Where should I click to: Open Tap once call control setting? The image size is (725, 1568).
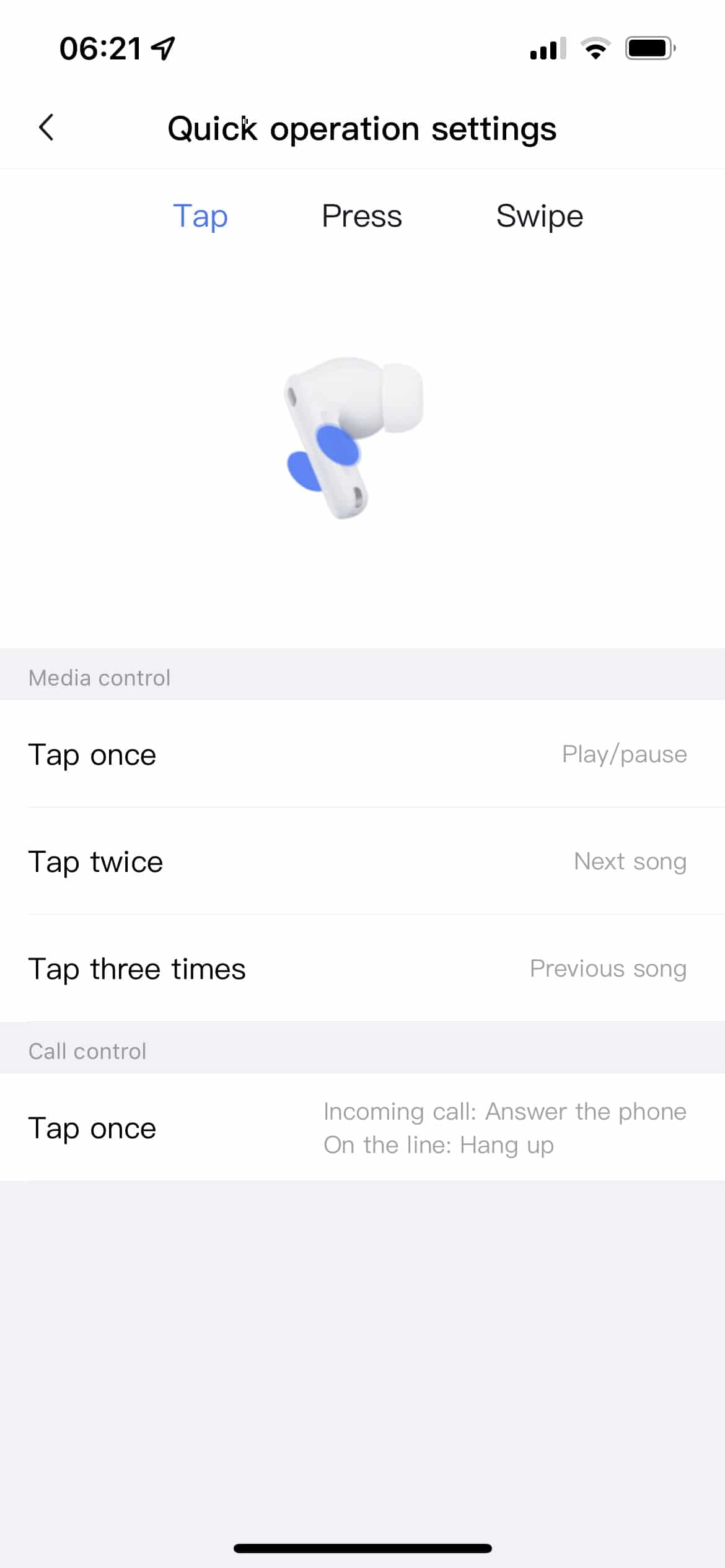362,1128
